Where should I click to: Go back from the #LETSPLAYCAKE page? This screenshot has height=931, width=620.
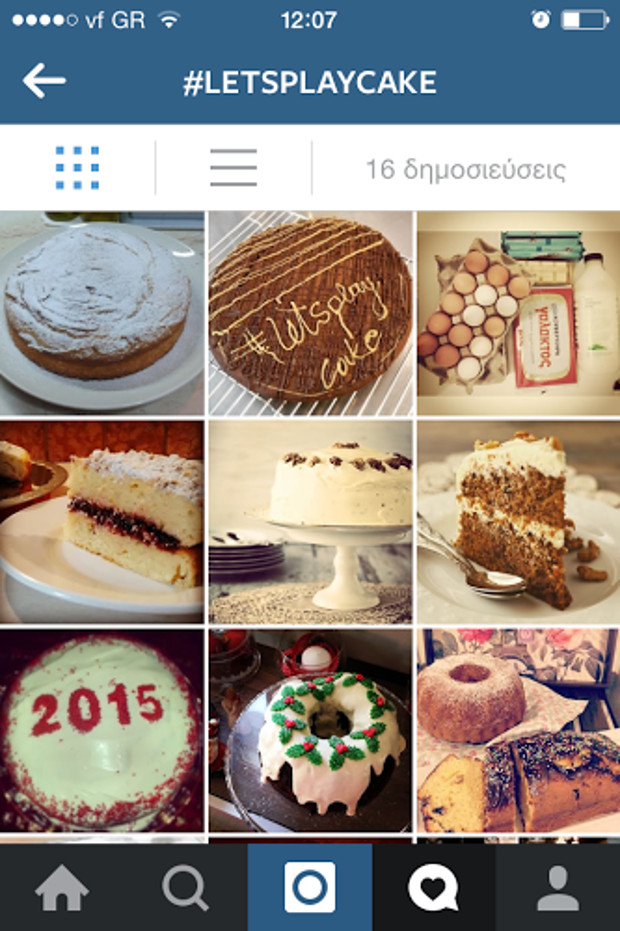click(44, 81)
